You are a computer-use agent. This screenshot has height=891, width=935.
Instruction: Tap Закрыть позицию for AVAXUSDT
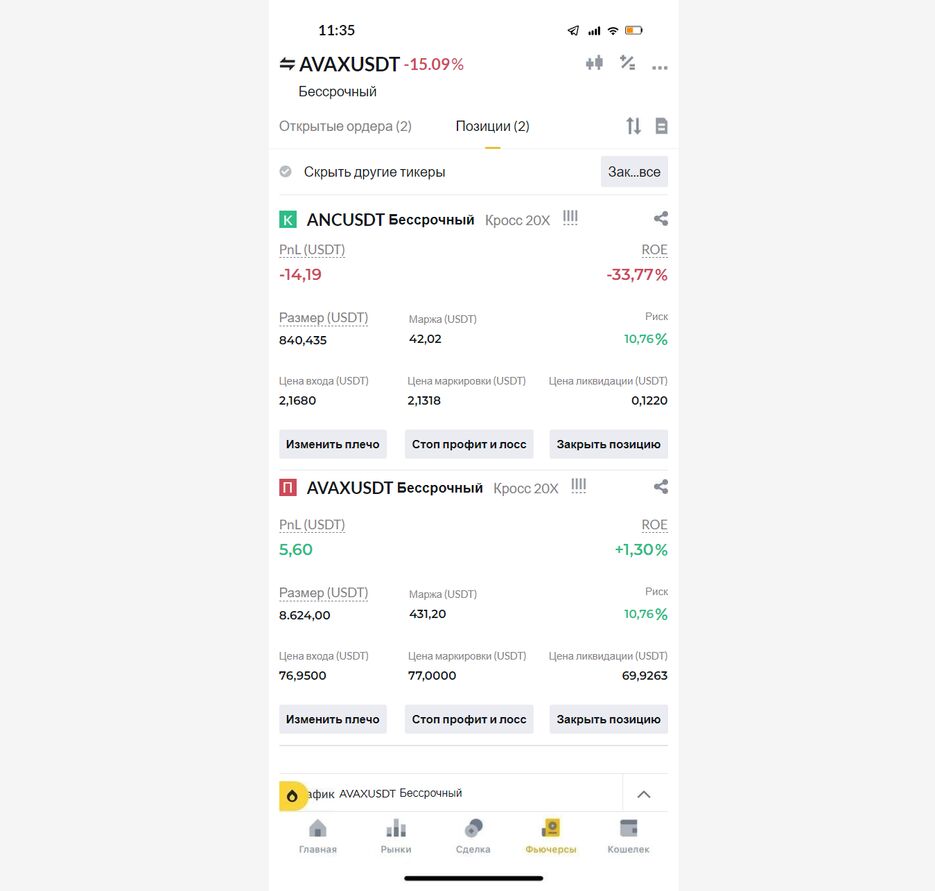coord(608,719)
